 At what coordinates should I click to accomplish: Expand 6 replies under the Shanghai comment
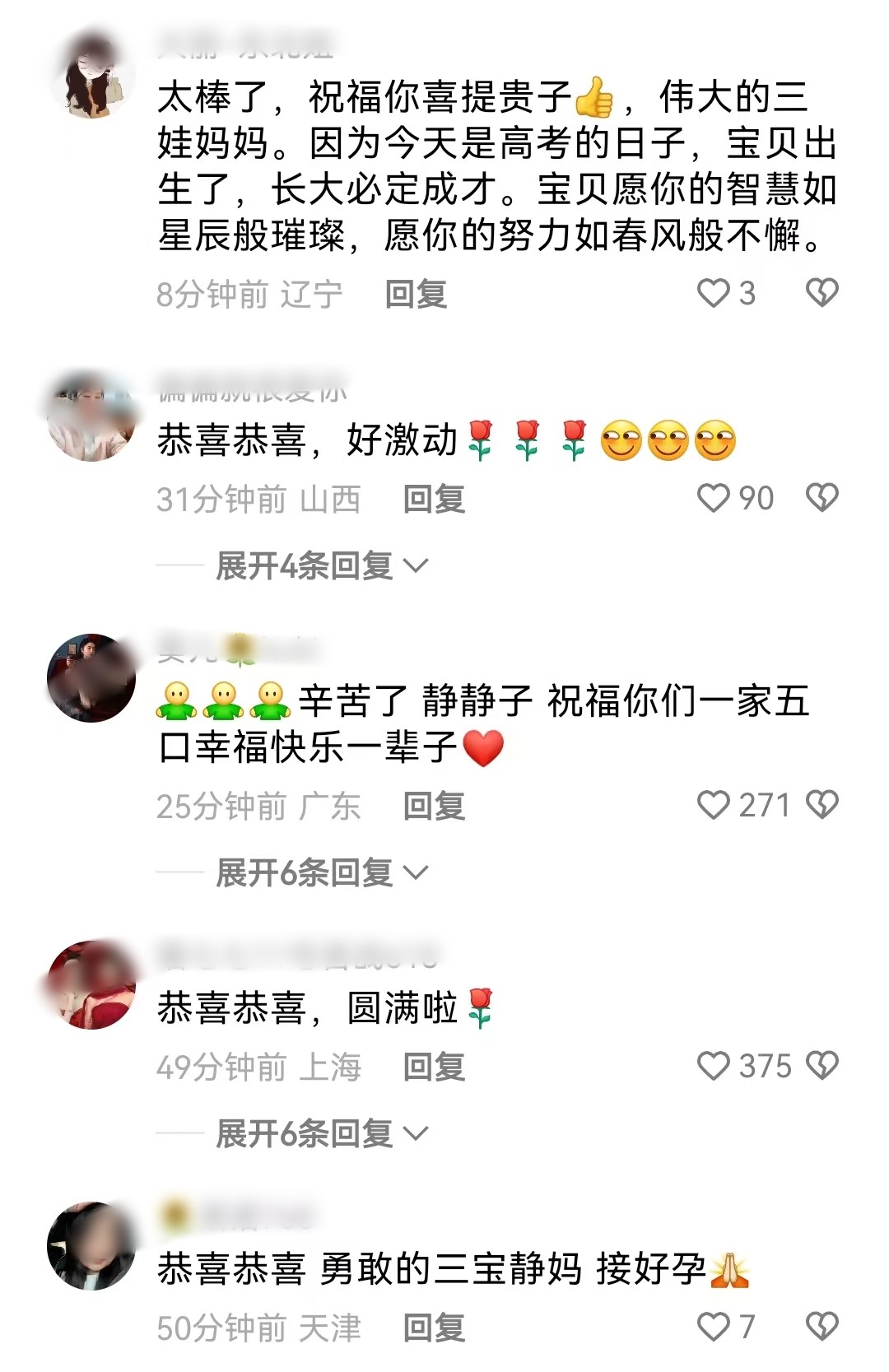321,1133
